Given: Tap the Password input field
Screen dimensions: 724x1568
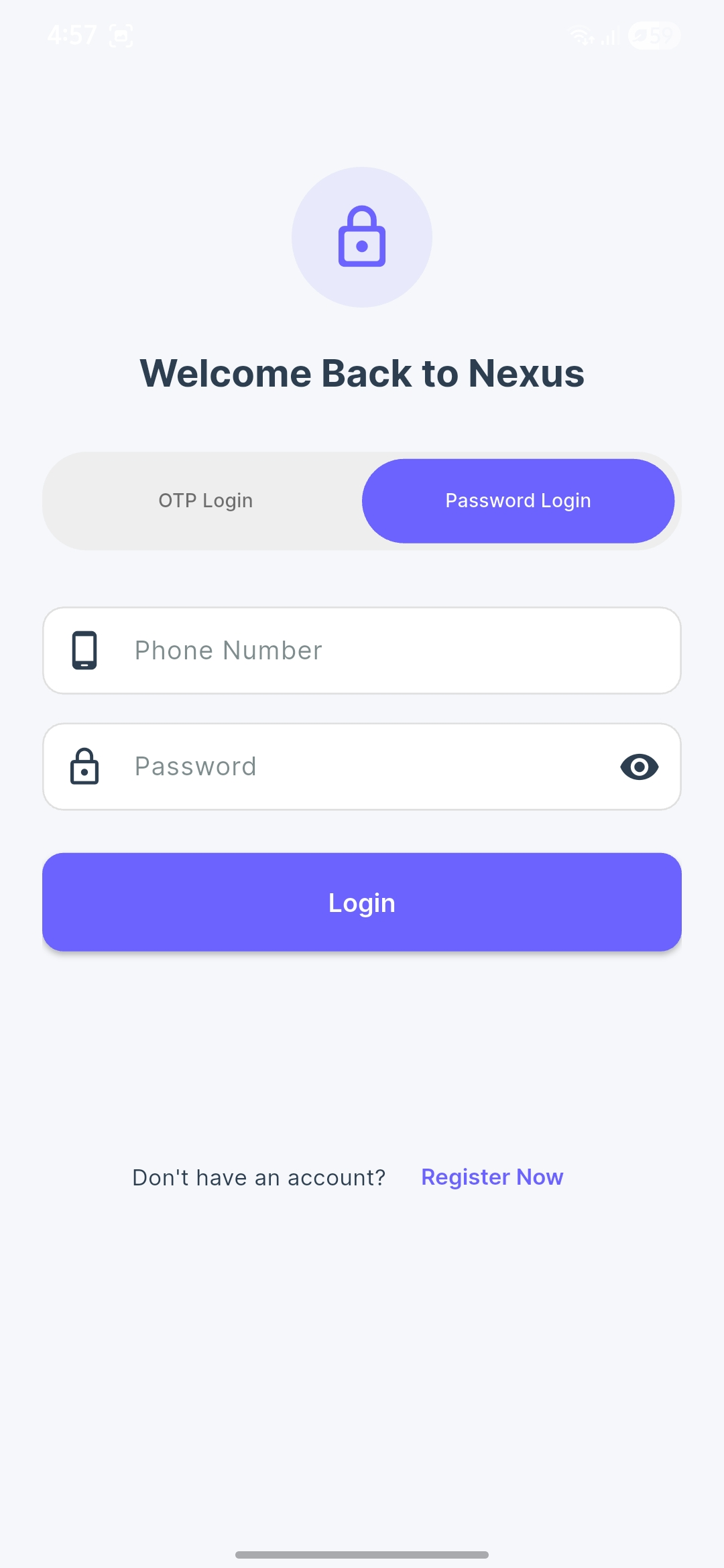Looking at the screenshot, I should 349,767.
